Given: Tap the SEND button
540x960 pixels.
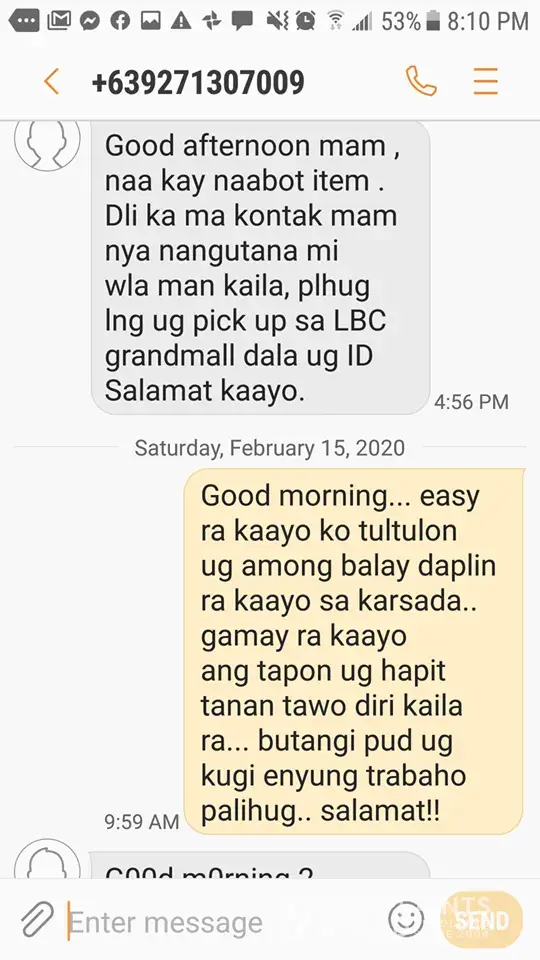Looking at the screenshot, I should (482, 920).
